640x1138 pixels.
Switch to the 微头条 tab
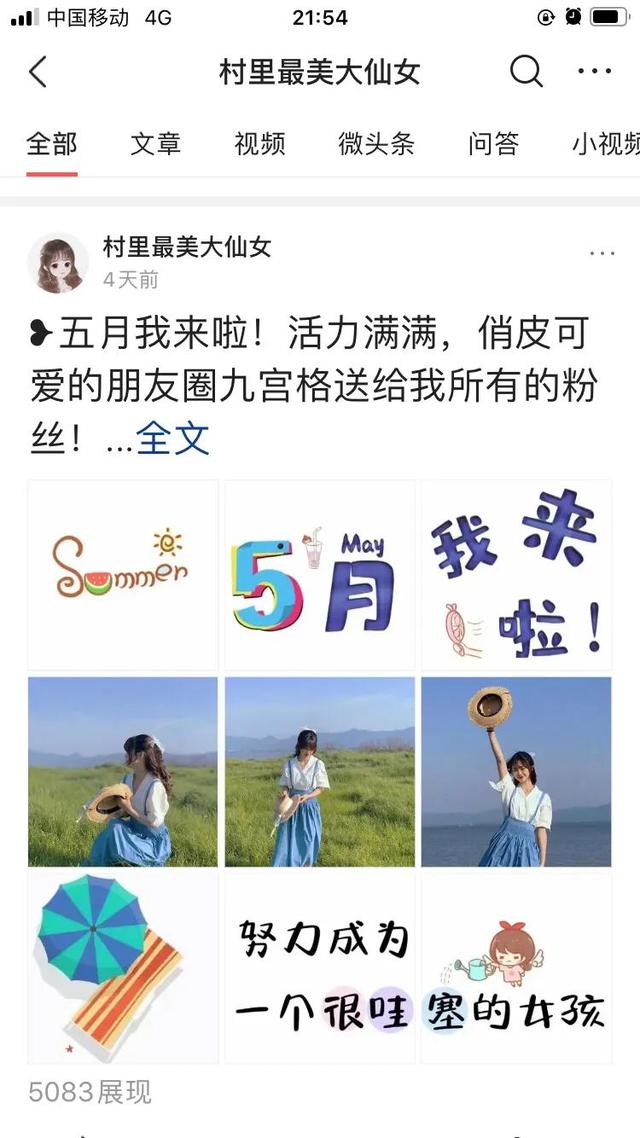click(x=376, y=144)
